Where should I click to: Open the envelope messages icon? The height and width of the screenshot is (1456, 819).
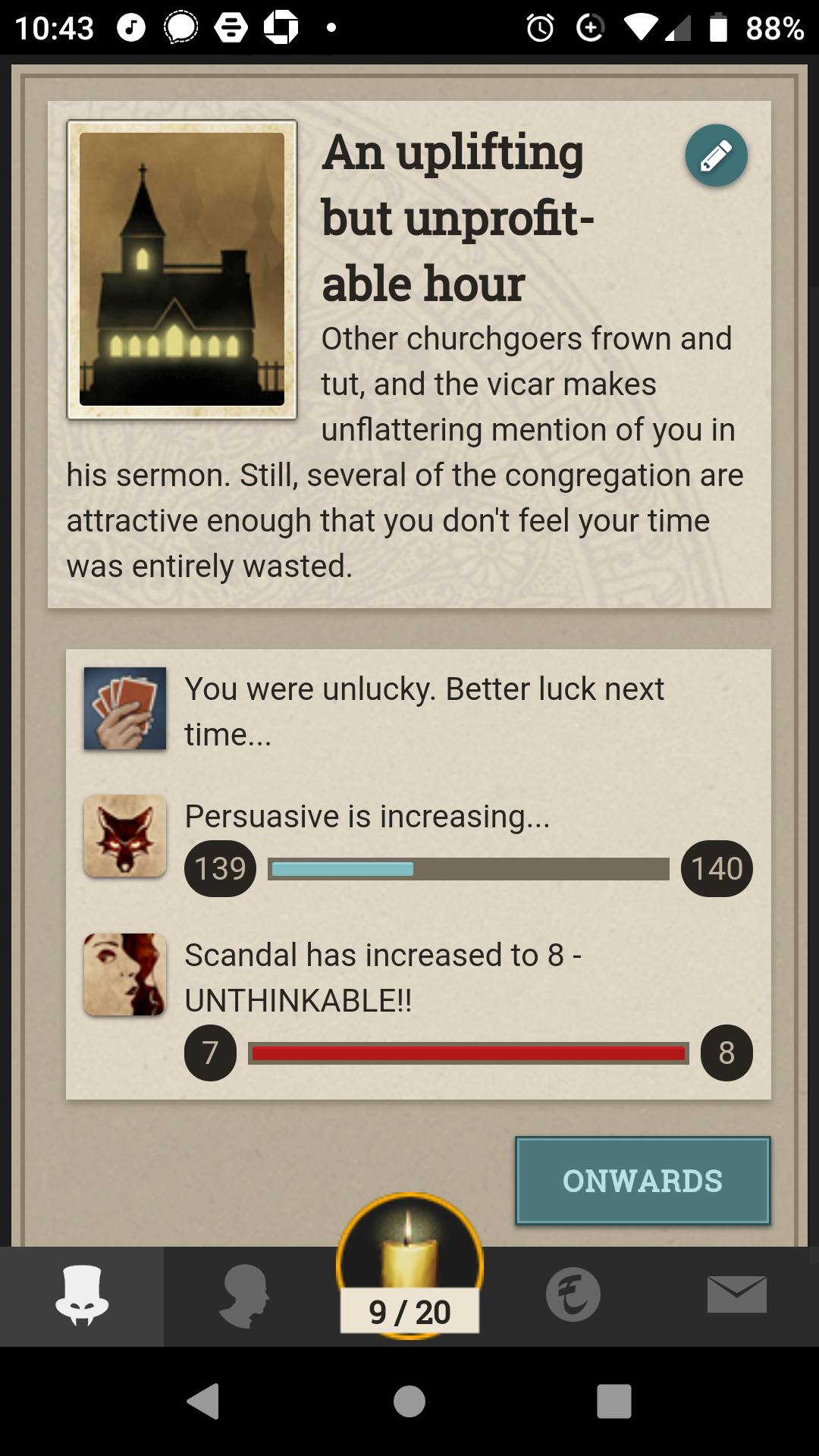tap(736, 1294)
